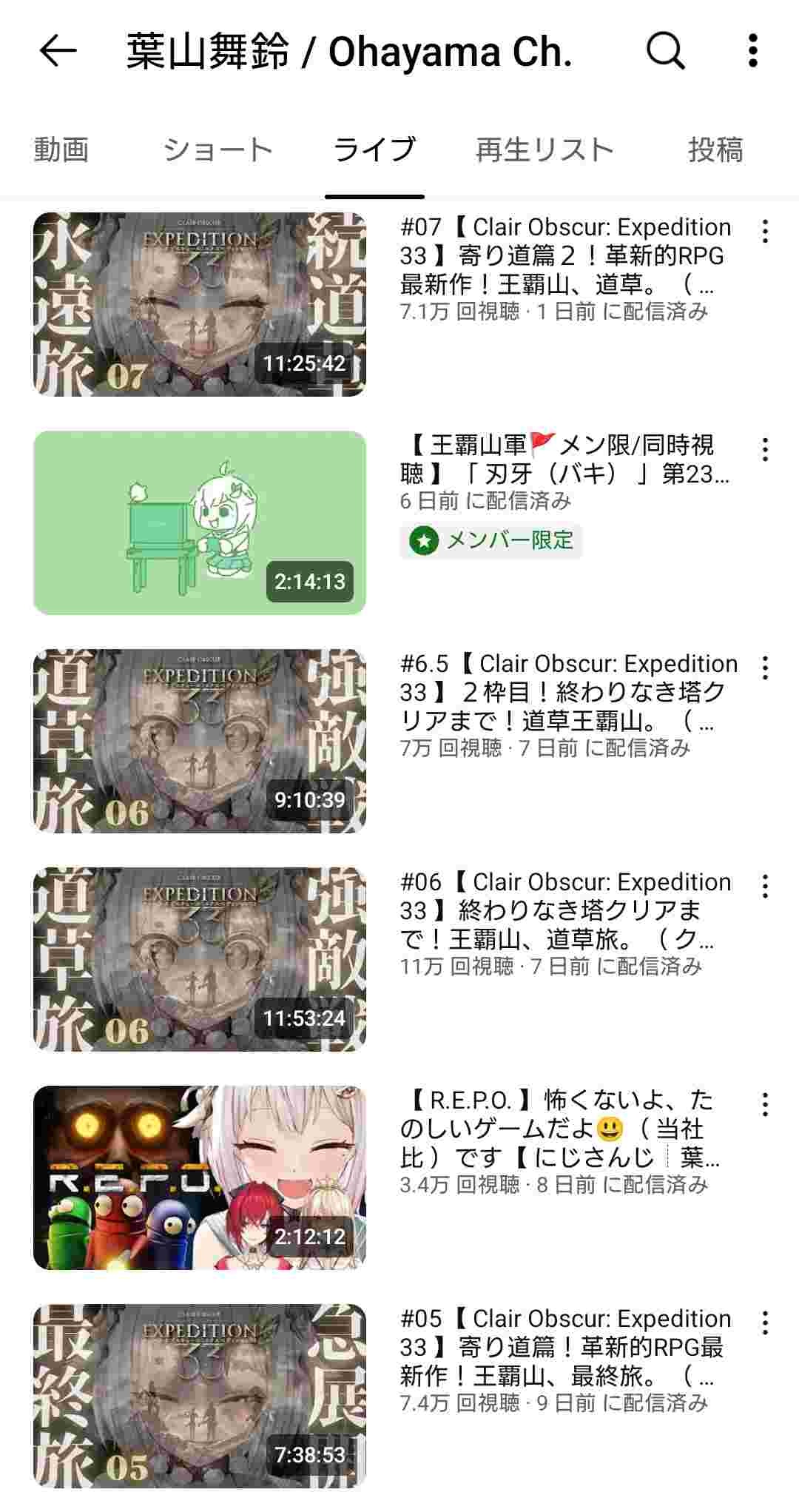Screen dimensions: 799x1512
Task: Switch to the 動画 tab
Action: pos(61,150)
